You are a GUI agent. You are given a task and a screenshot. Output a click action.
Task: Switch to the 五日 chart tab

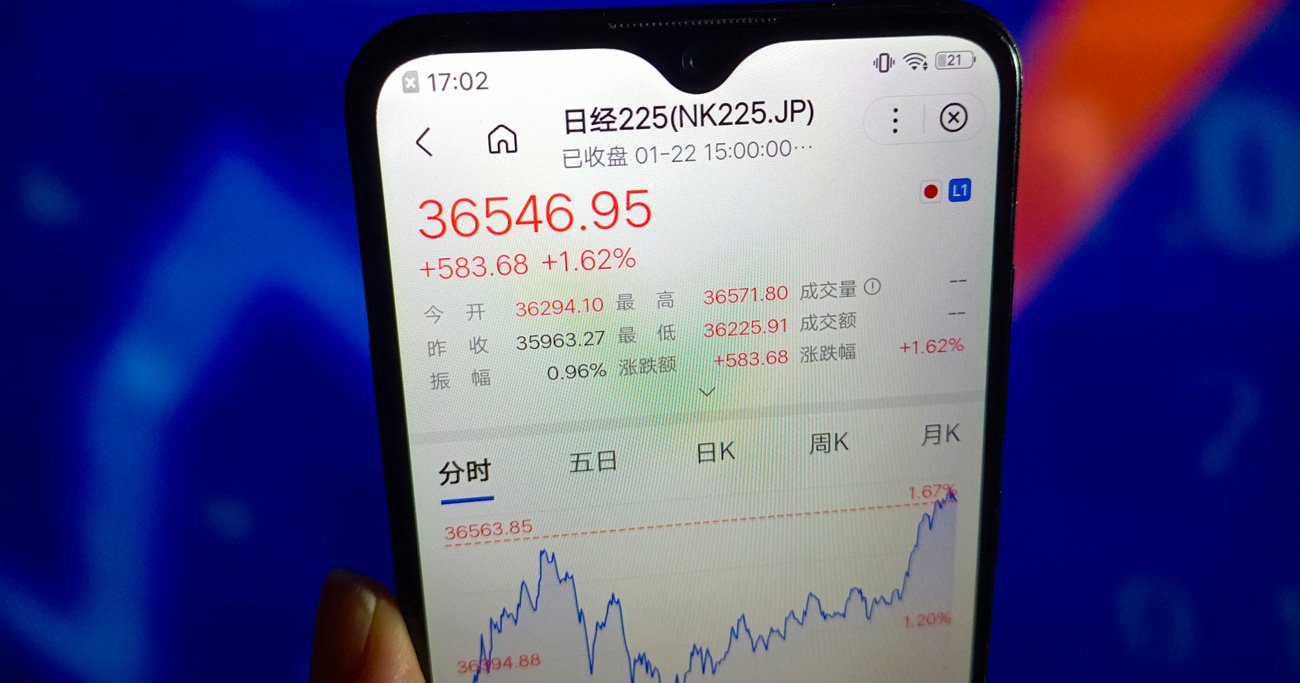click(x=593, y=462)
